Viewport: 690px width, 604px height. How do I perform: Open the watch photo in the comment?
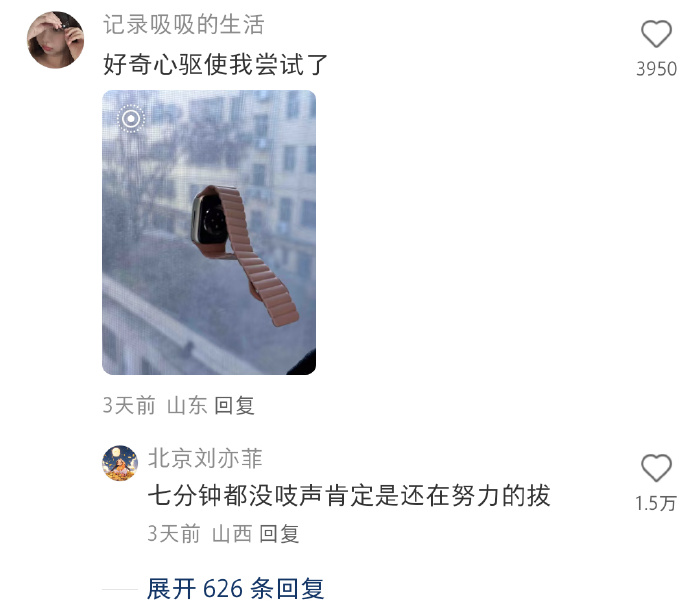tap(209, 232)
